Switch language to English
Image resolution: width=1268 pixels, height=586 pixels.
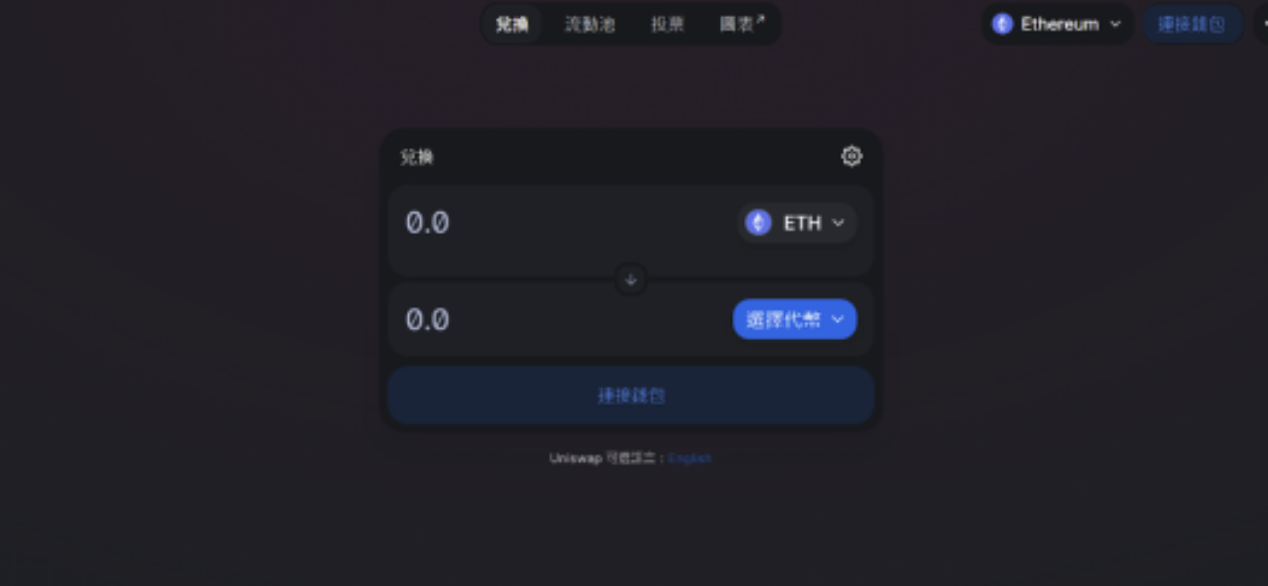pyautogui.click(x=689, y=458)
